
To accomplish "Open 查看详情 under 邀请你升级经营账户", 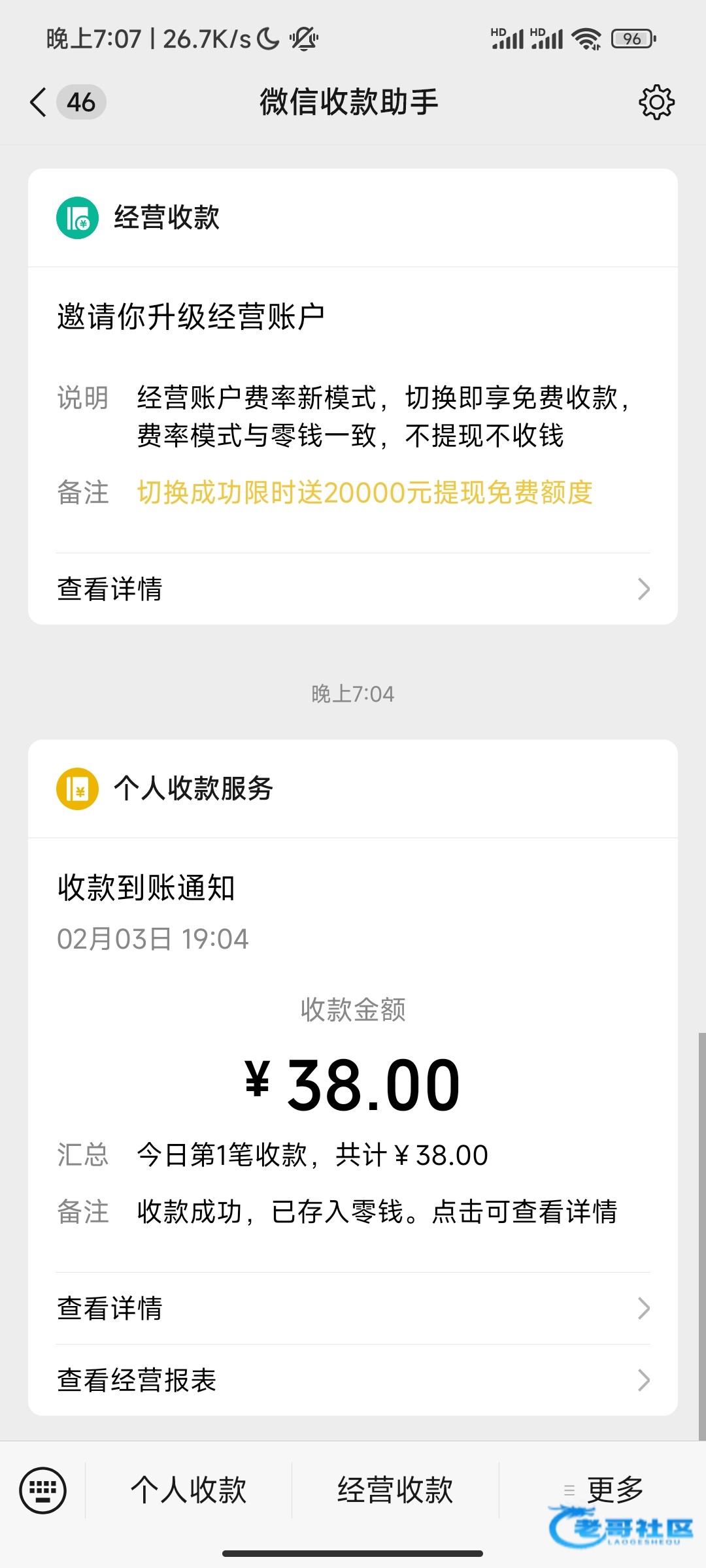I will [353, 589].
